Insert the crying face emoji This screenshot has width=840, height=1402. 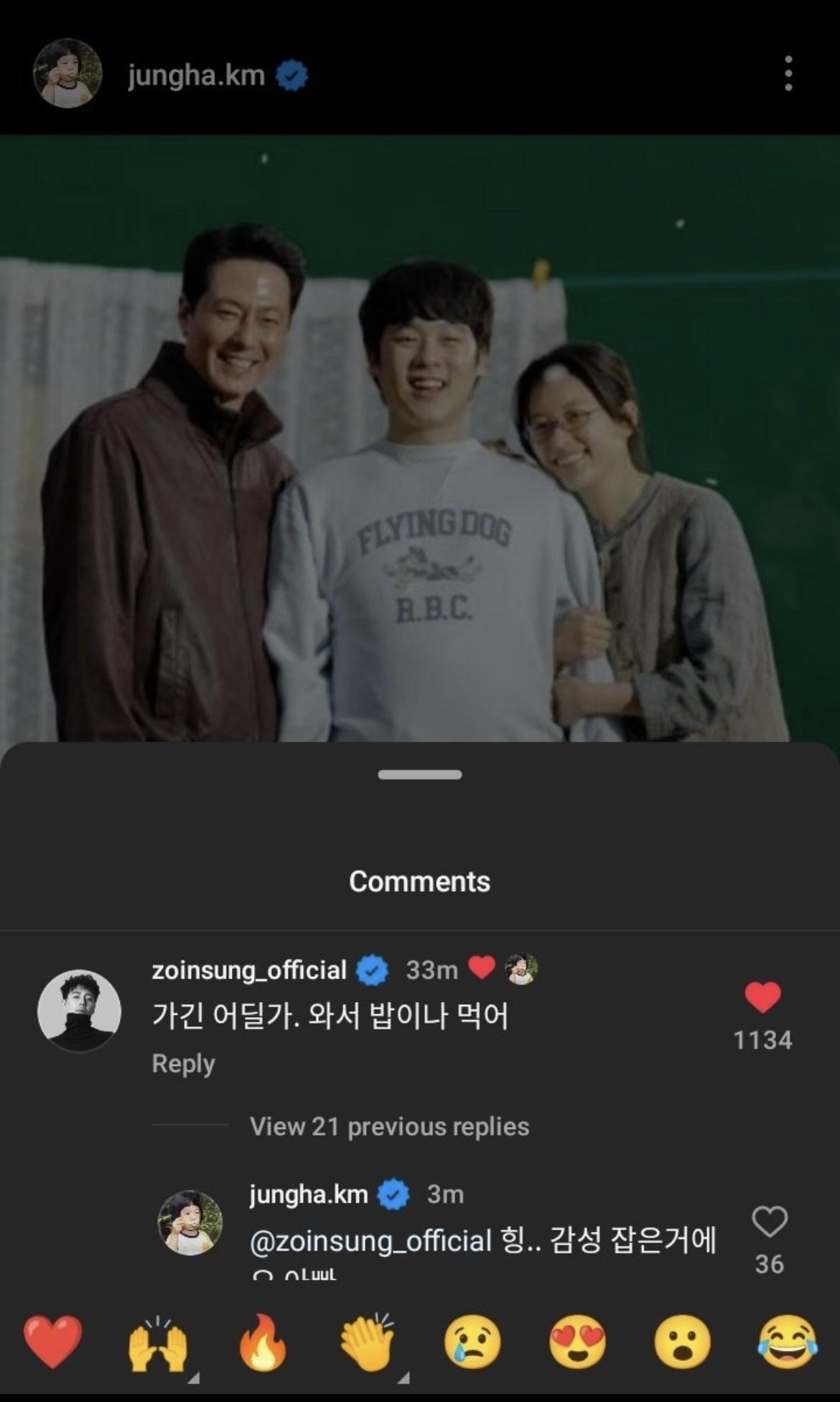pyautogui.click(x=472, y=1342)
